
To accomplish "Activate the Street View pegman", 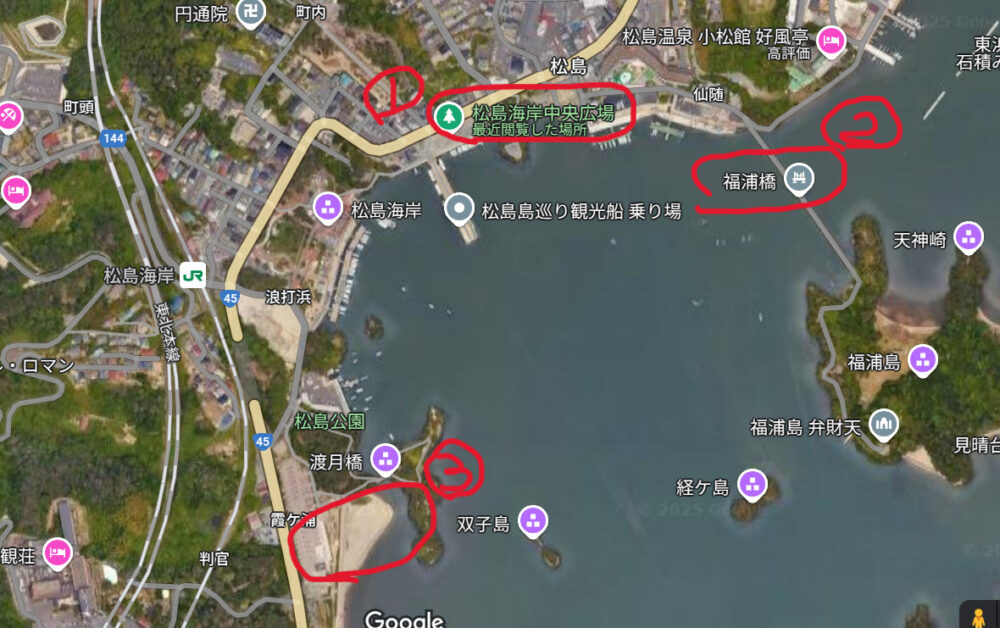I will [x=978, y=615].
